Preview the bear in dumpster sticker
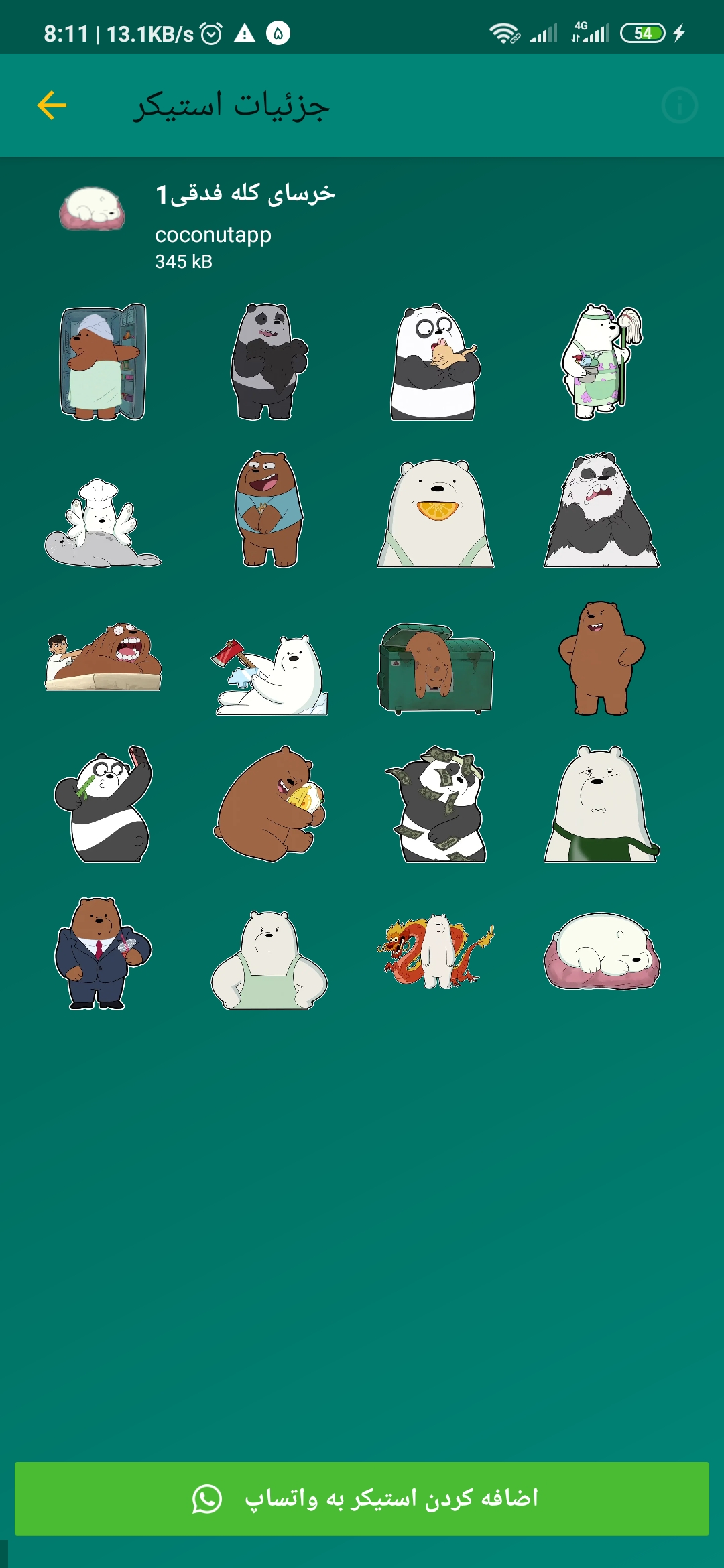Screen dimensions: 724x1568 tap(436, 669)
